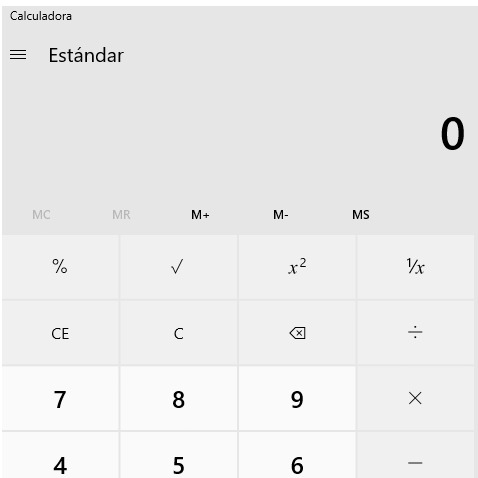Enter the digit 8
Screen dimensions: 478x478
click(x=178, y=399)
